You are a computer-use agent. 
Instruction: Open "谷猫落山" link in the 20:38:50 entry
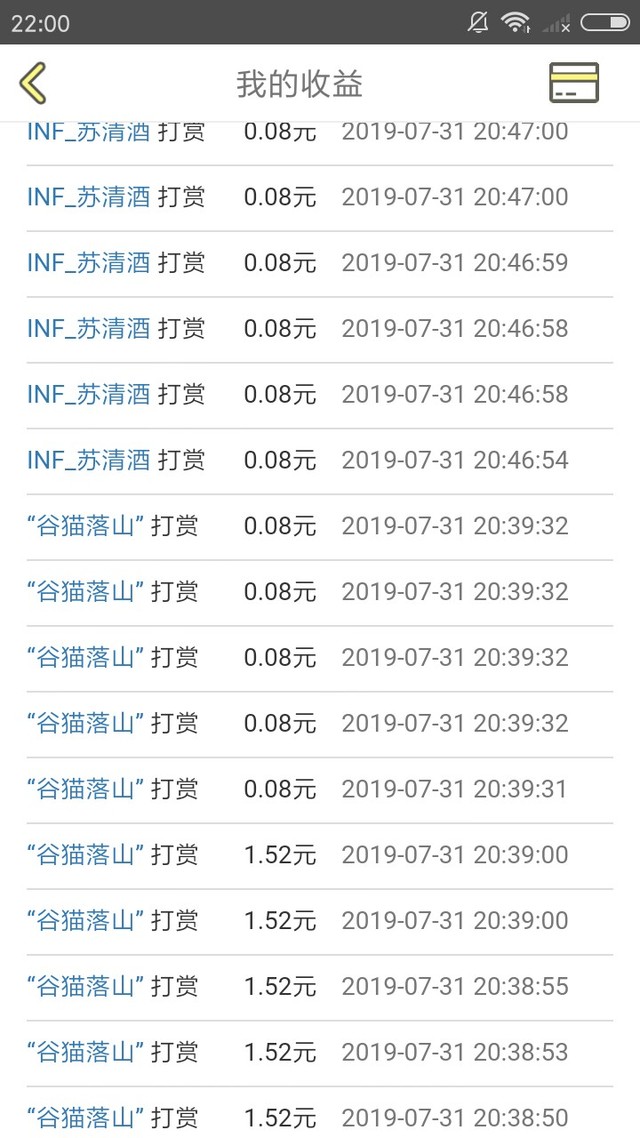point(85,1118)
